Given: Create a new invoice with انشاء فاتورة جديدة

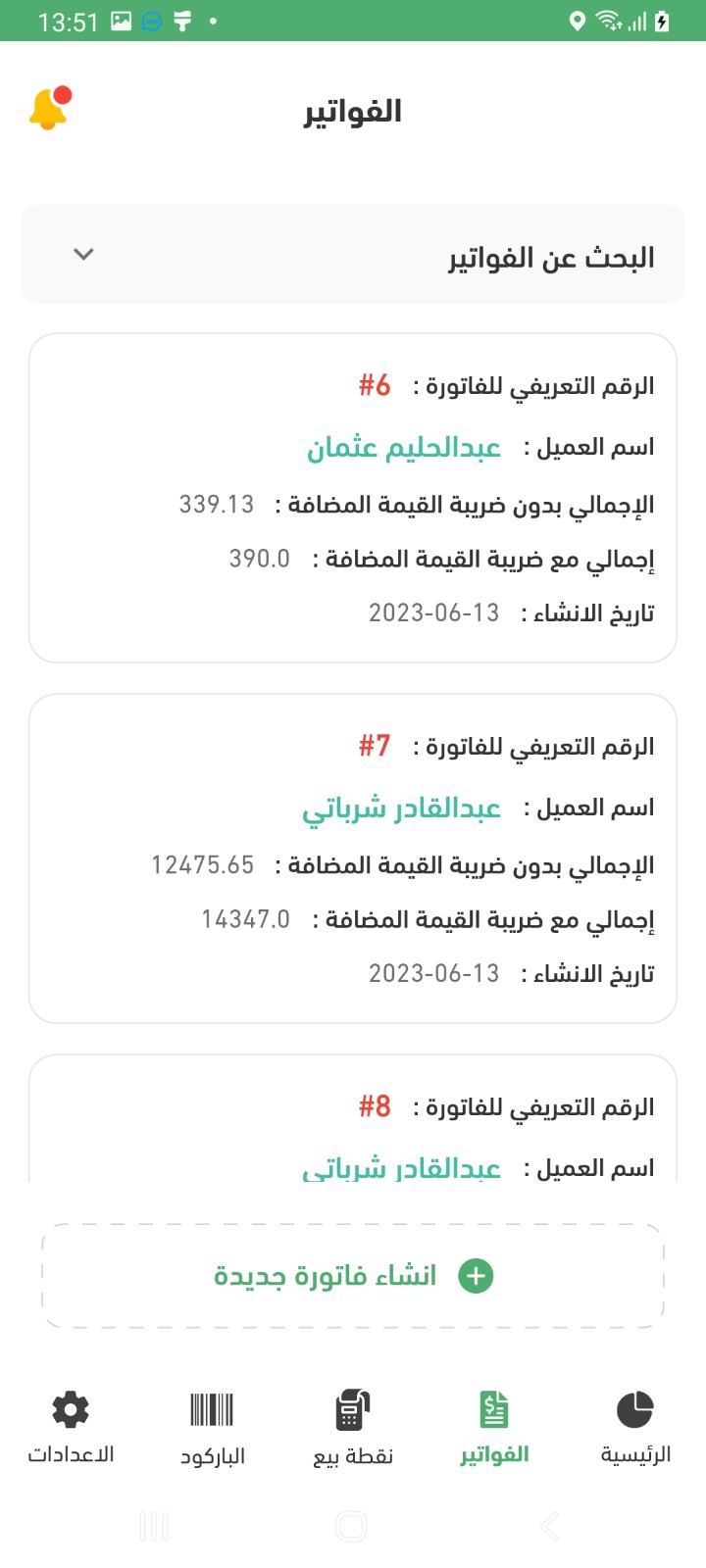Looking at the screenshot, I should (x=353, y=1276).
